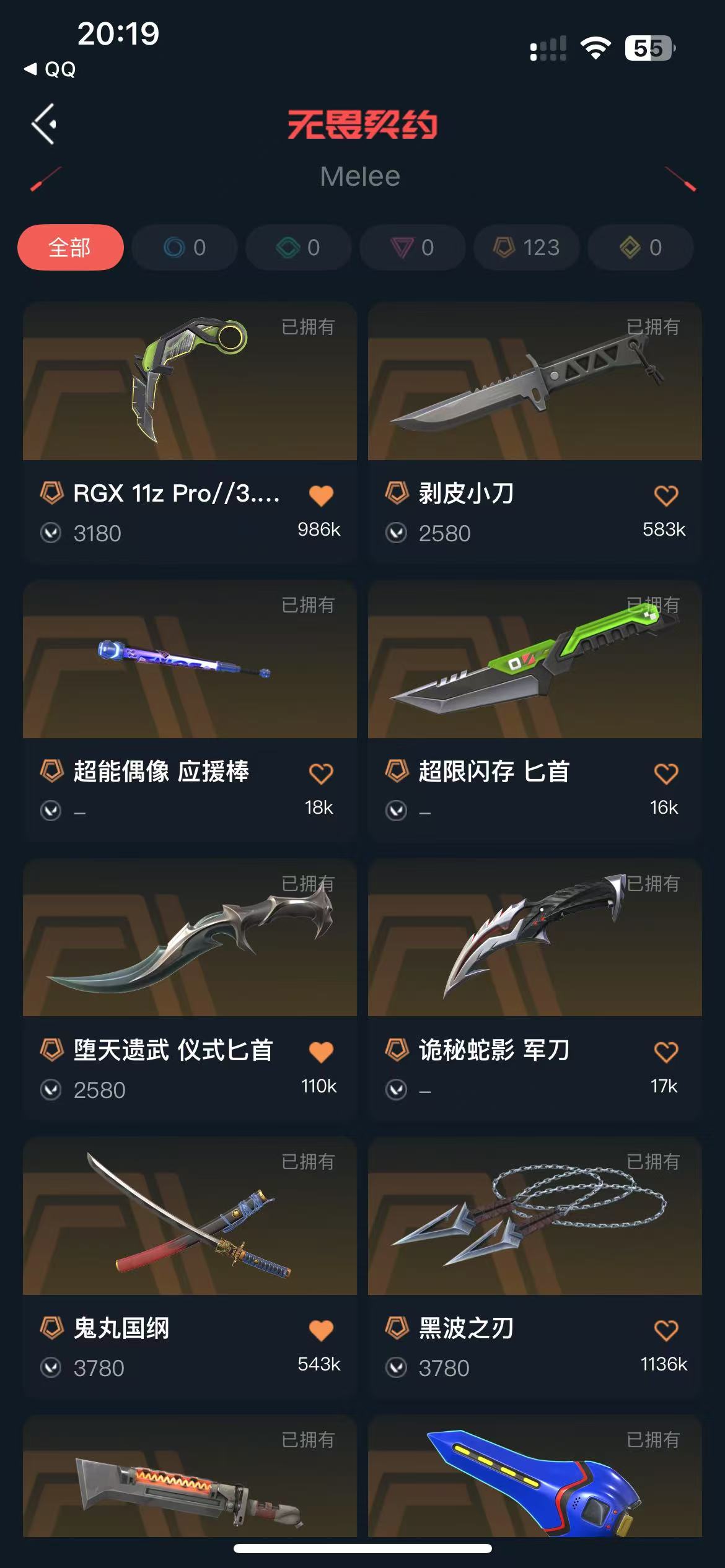Image resolution: width=725 pixels, height=1568 pixels.
Task: Remove the like from 鬼丸国纲
Action: pyautogui.click(x=321, y=1330)
